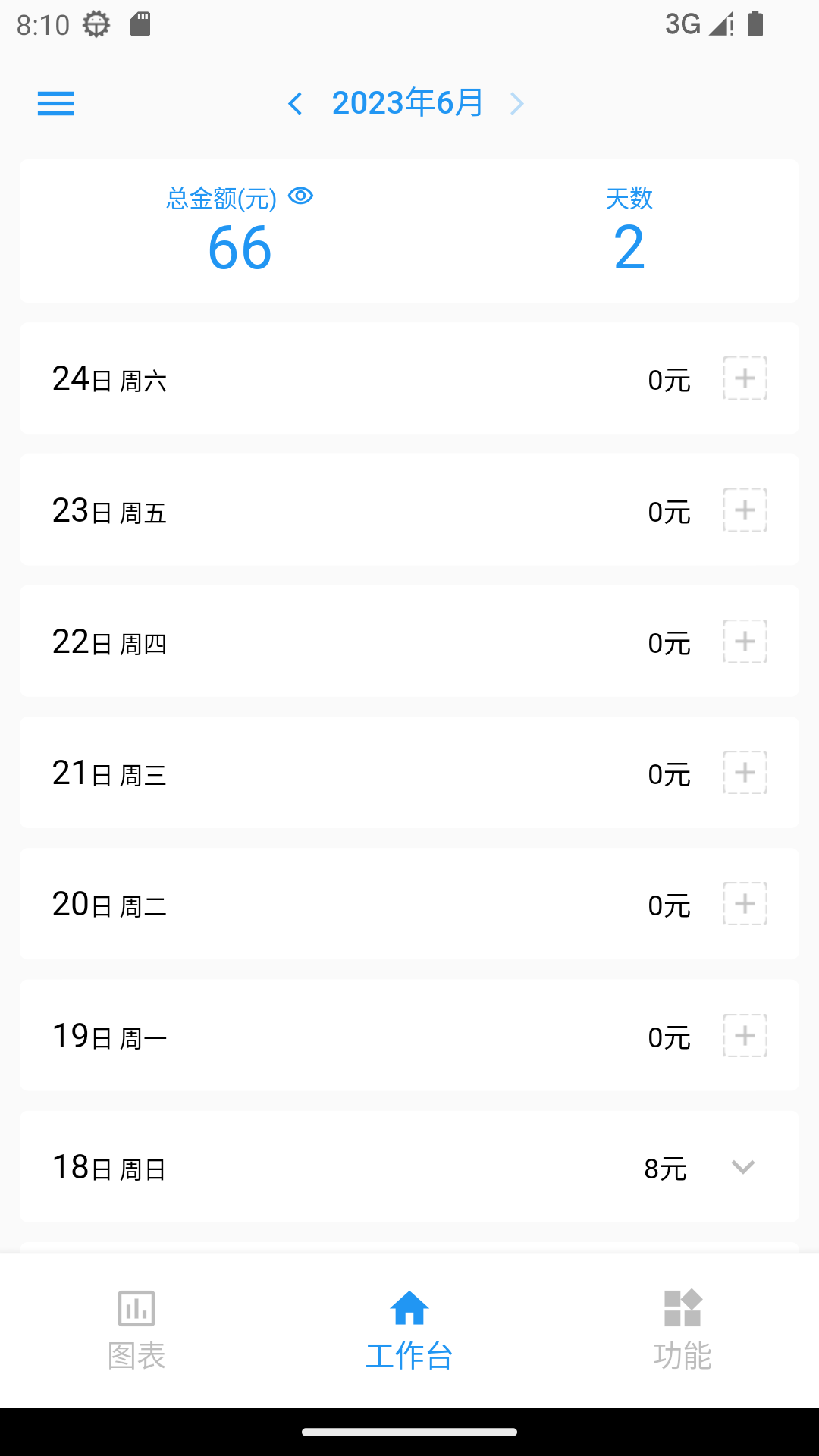819x1456 pixels.
Task: Add a record for 19日 周一
Action: pyautogui.click(x=744, y=1035)
